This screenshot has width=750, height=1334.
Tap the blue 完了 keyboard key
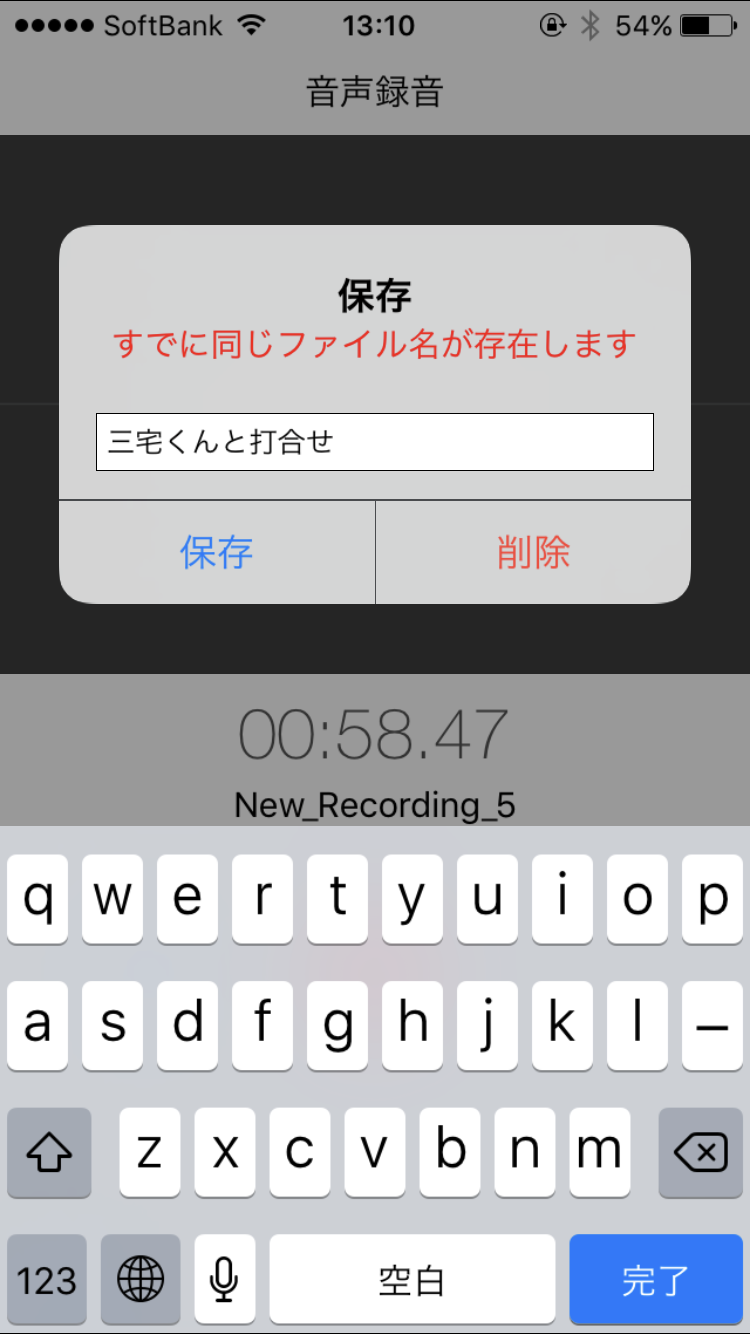(x=655, y=1280)
